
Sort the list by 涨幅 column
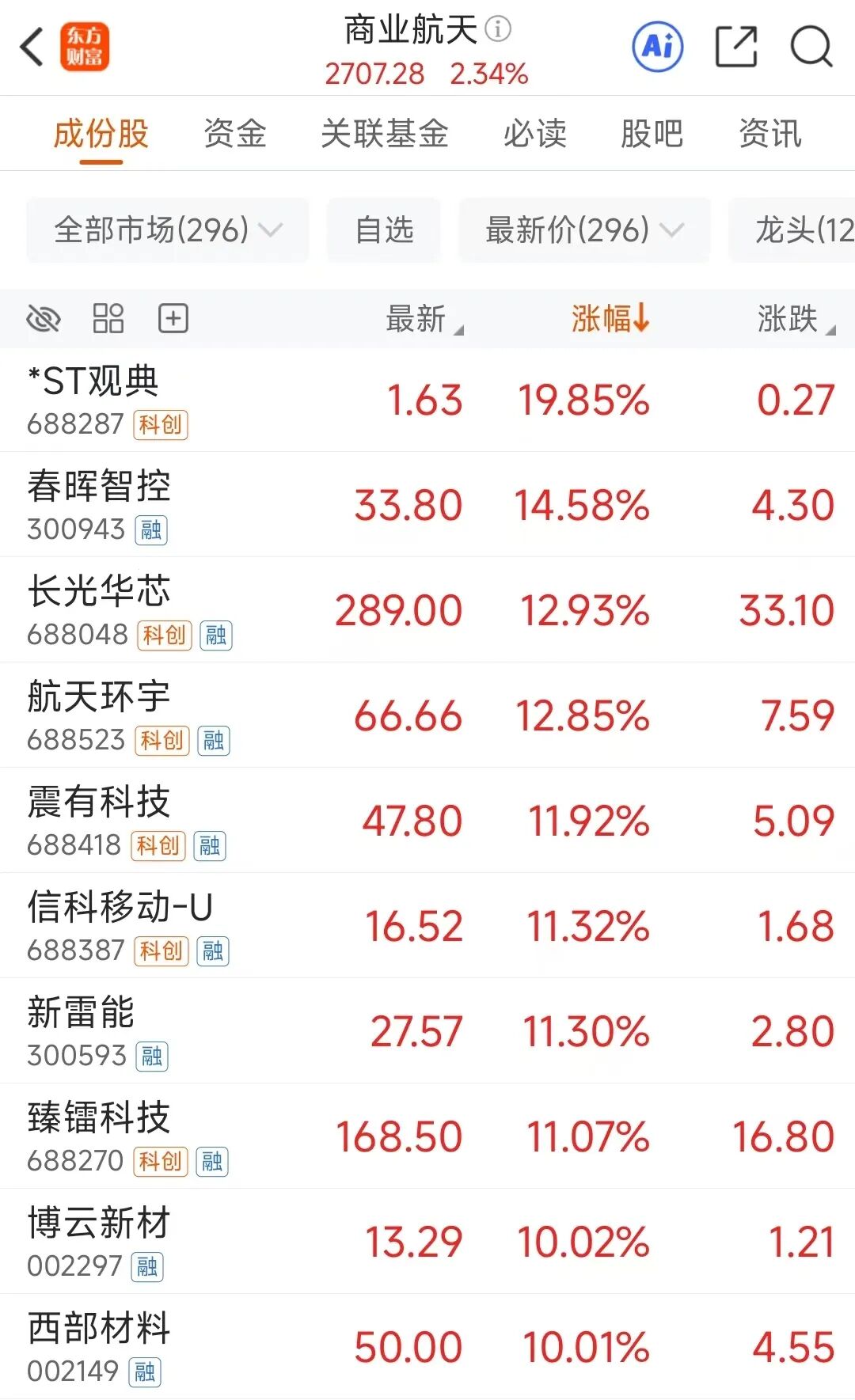pyautogui.click(x=610, y=319)
